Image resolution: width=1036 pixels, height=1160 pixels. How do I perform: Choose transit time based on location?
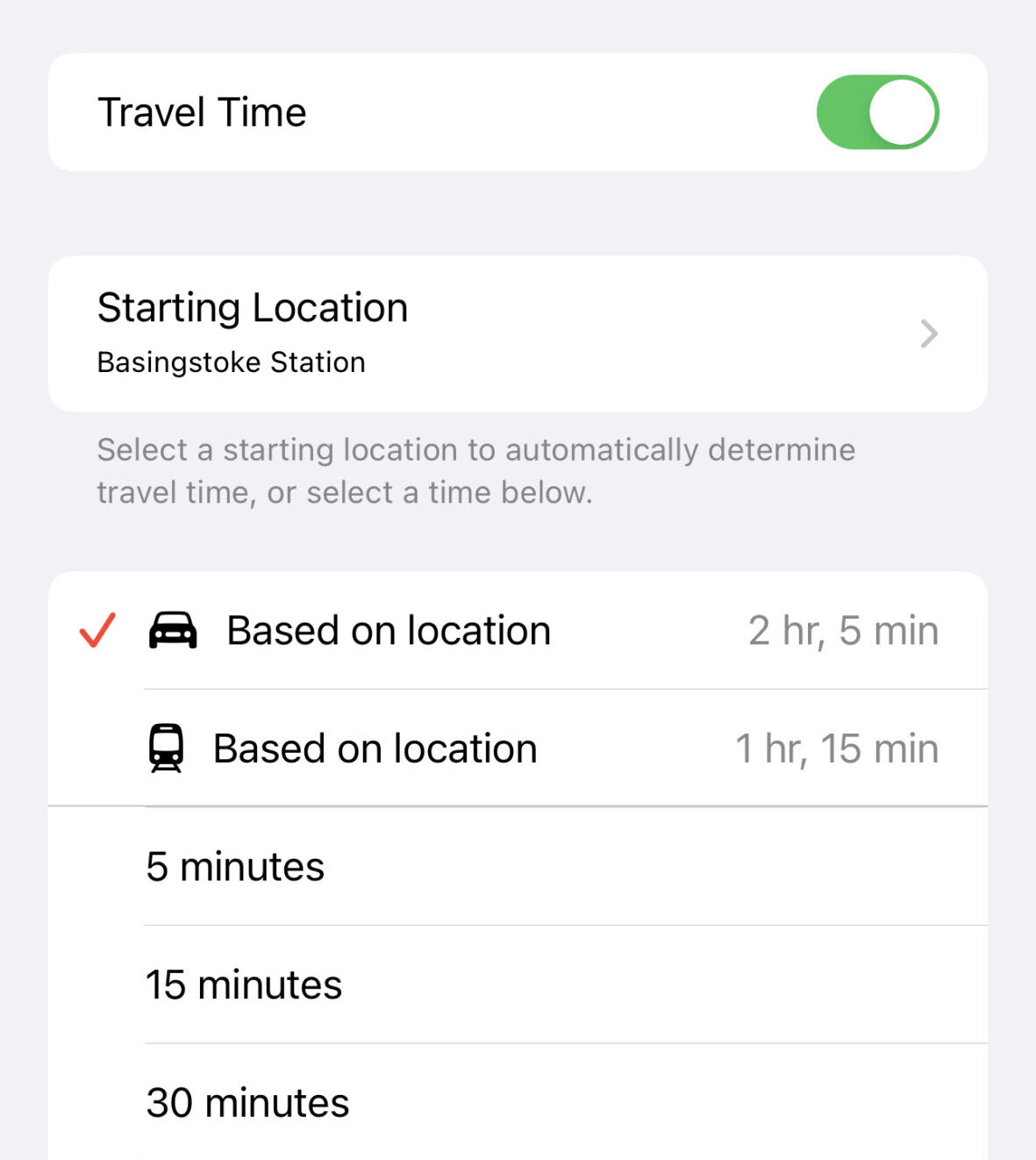[x=518, y=748]
